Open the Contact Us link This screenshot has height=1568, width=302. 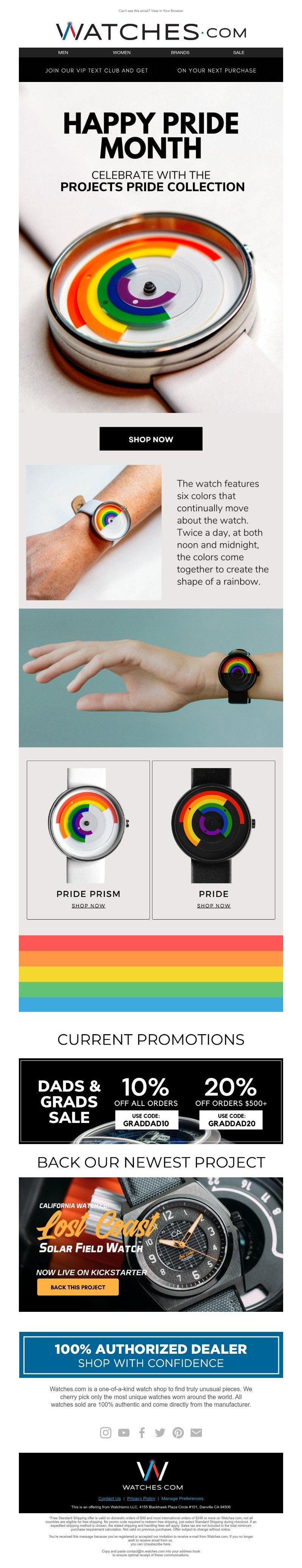109,1498
